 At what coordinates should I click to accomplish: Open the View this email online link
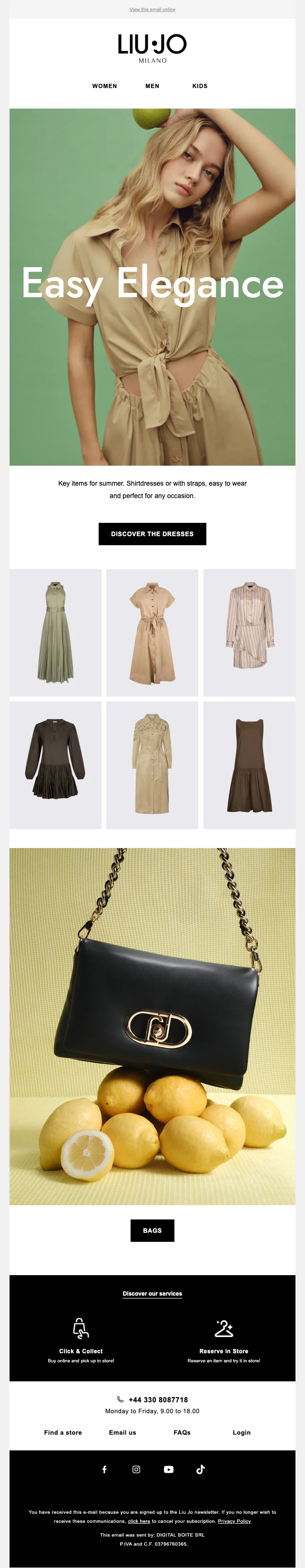(152, 9)
